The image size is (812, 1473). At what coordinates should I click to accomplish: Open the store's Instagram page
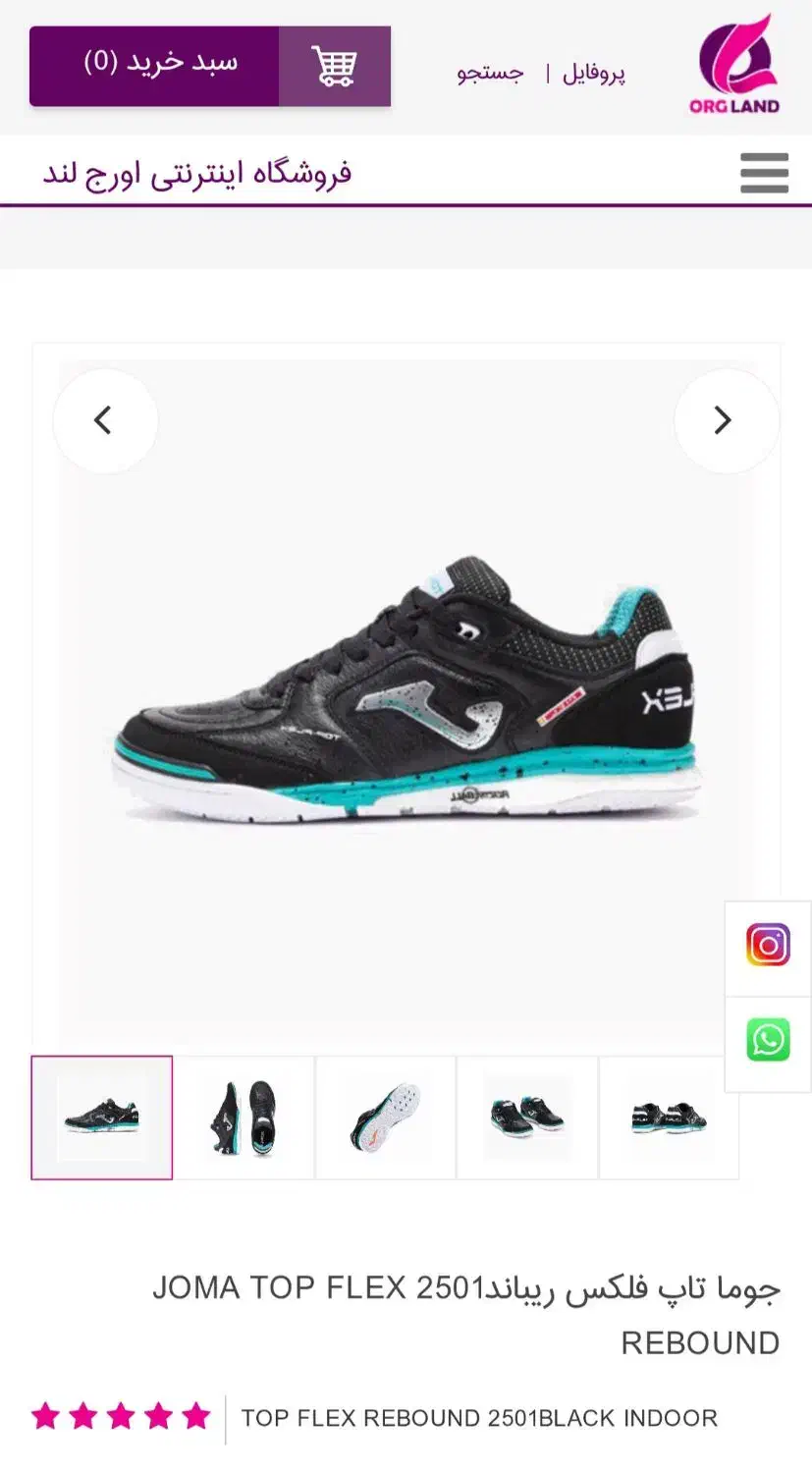(x=768, y=946)
